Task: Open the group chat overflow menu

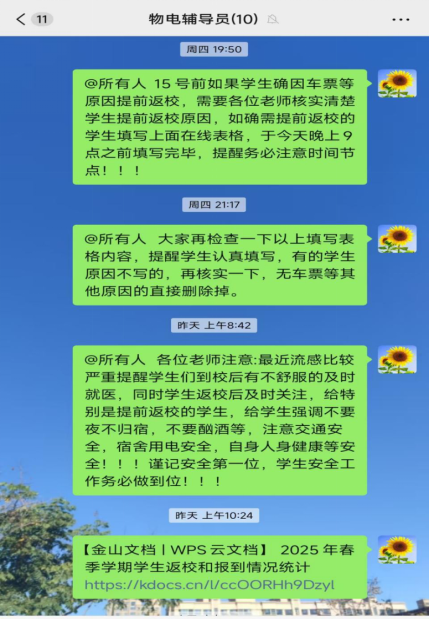Action: [x=401, y=19]
